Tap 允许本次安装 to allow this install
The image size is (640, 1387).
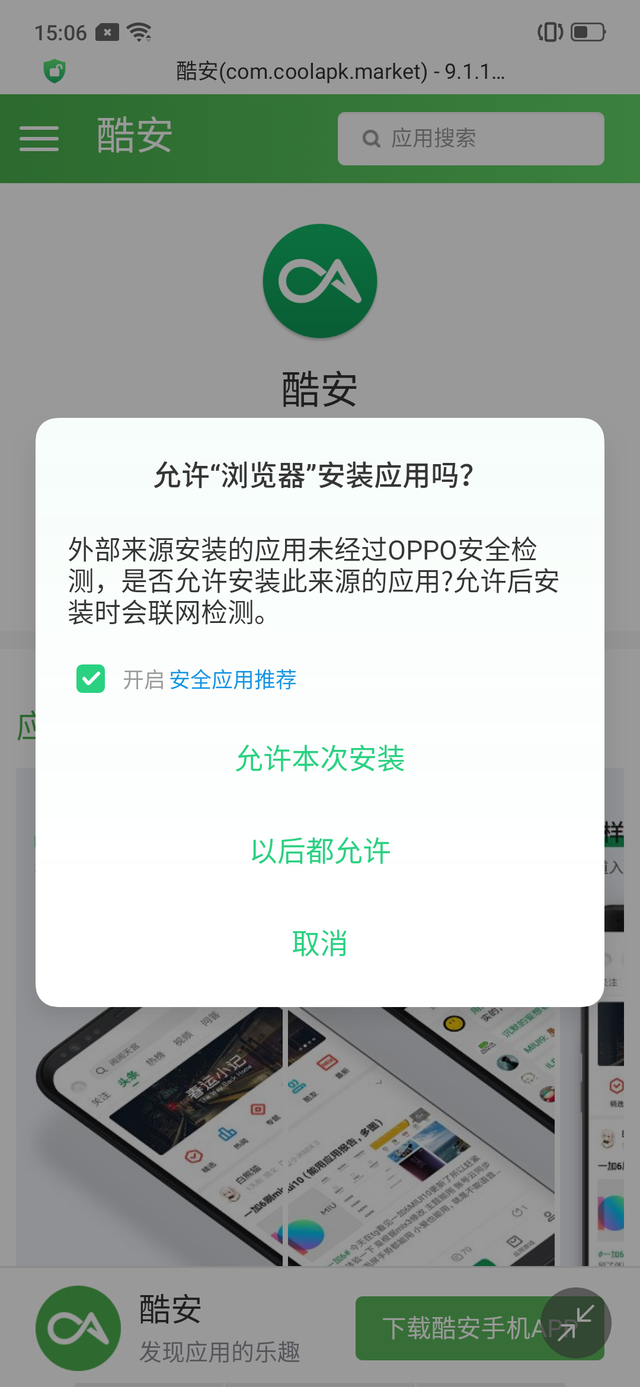(320, 759)
